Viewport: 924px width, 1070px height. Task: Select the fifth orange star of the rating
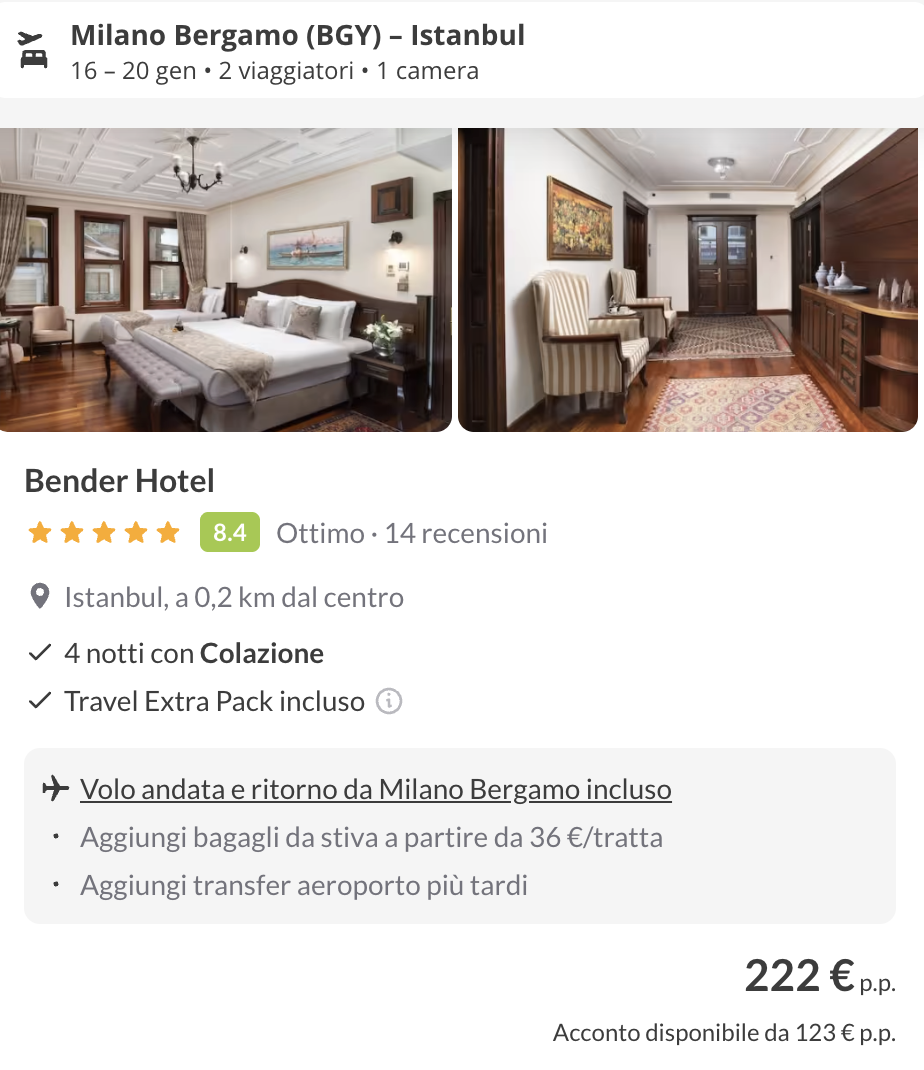(167, 532)
